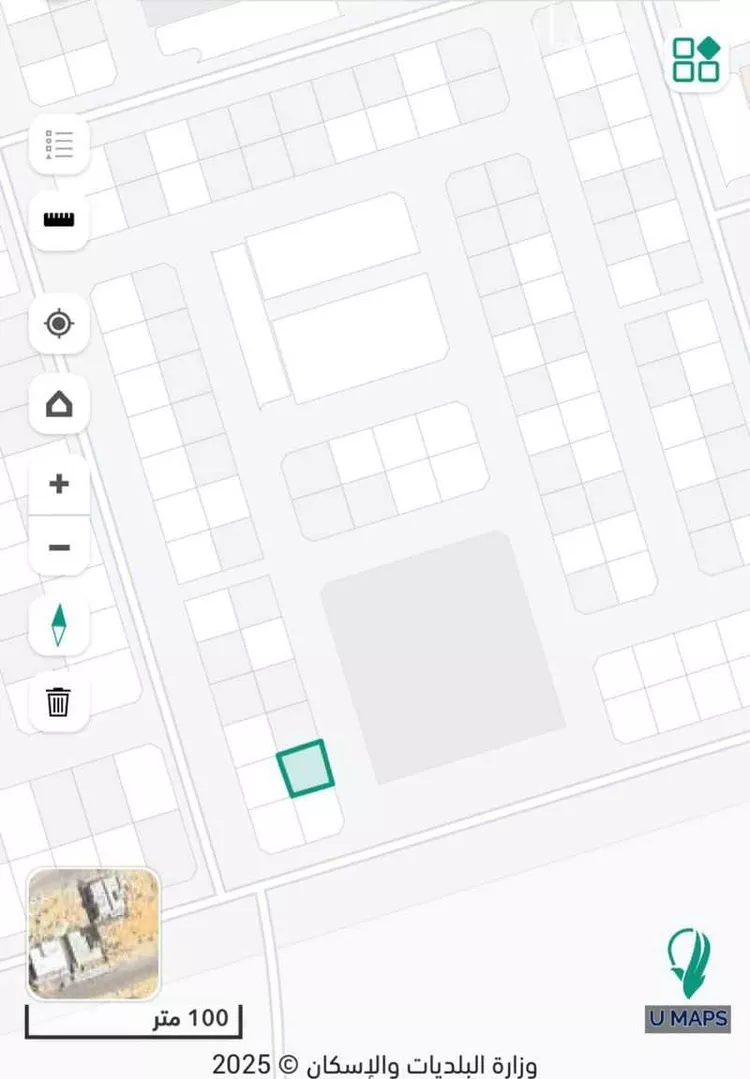This screenshot has height=1079, width=750.
Task: Reset map orientation with the compass
Action: pos(59,625)
